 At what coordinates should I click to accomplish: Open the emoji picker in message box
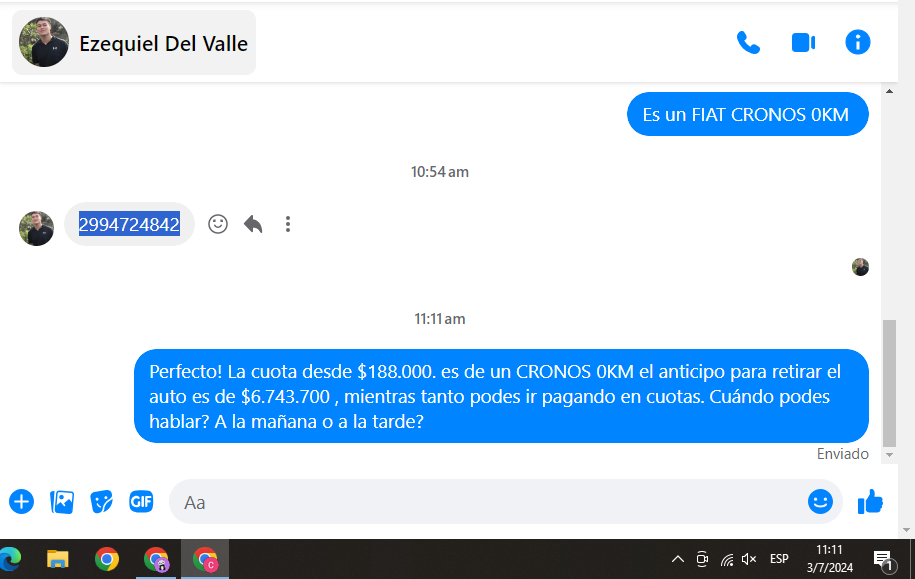[x=820, y=502]
